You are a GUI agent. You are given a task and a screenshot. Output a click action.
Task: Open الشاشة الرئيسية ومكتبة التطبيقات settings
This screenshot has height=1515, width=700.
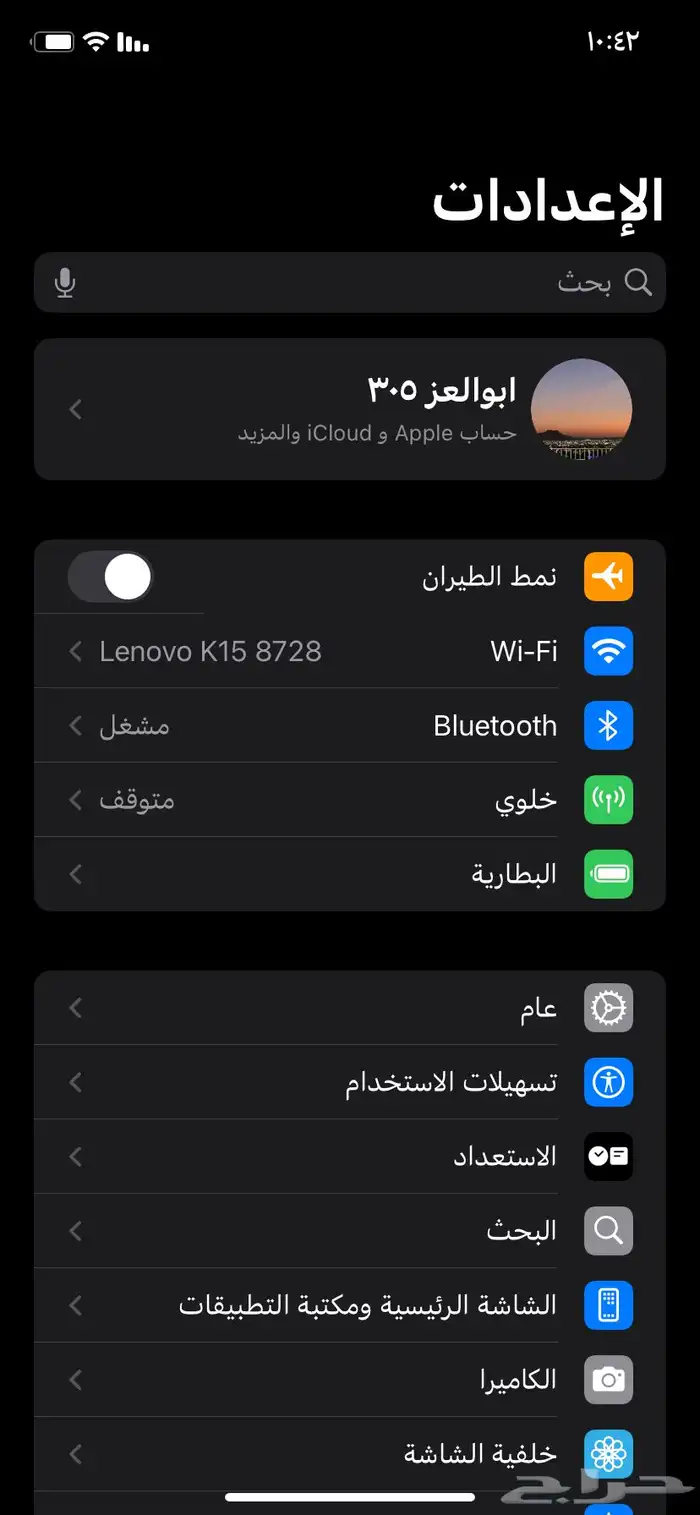pos(350,1305)
